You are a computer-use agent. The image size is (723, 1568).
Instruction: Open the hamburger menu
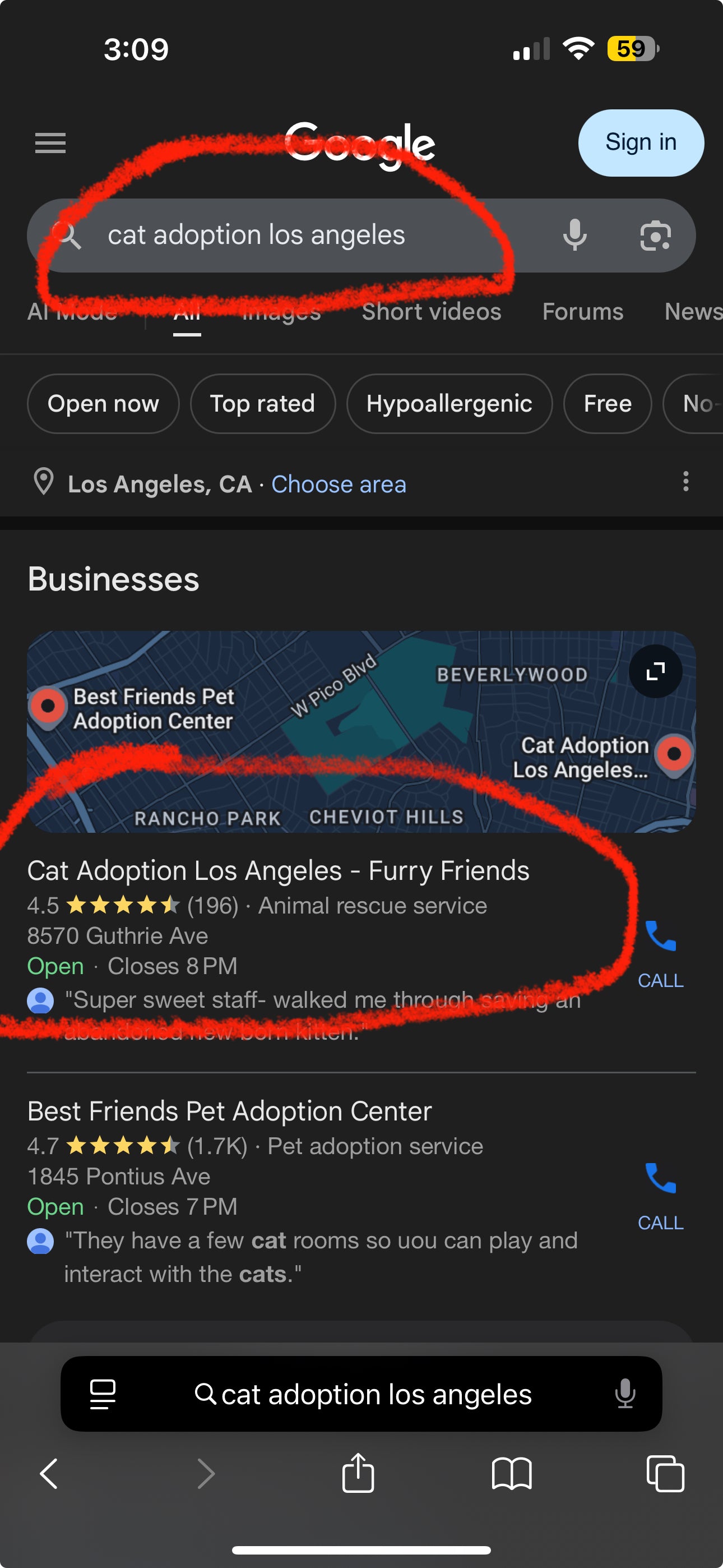pyautogui.click(x=50, y=142)
